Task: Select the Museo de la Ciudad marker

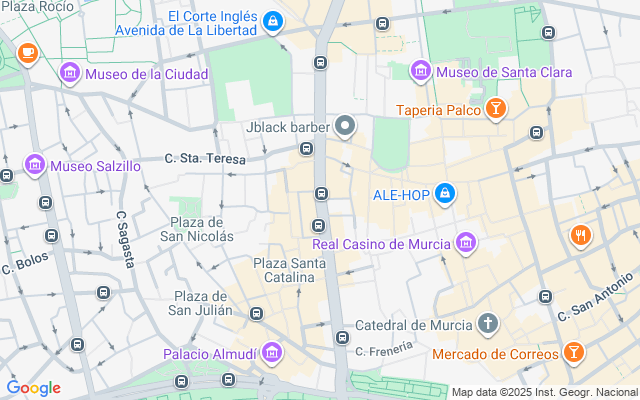Action: 70,73
